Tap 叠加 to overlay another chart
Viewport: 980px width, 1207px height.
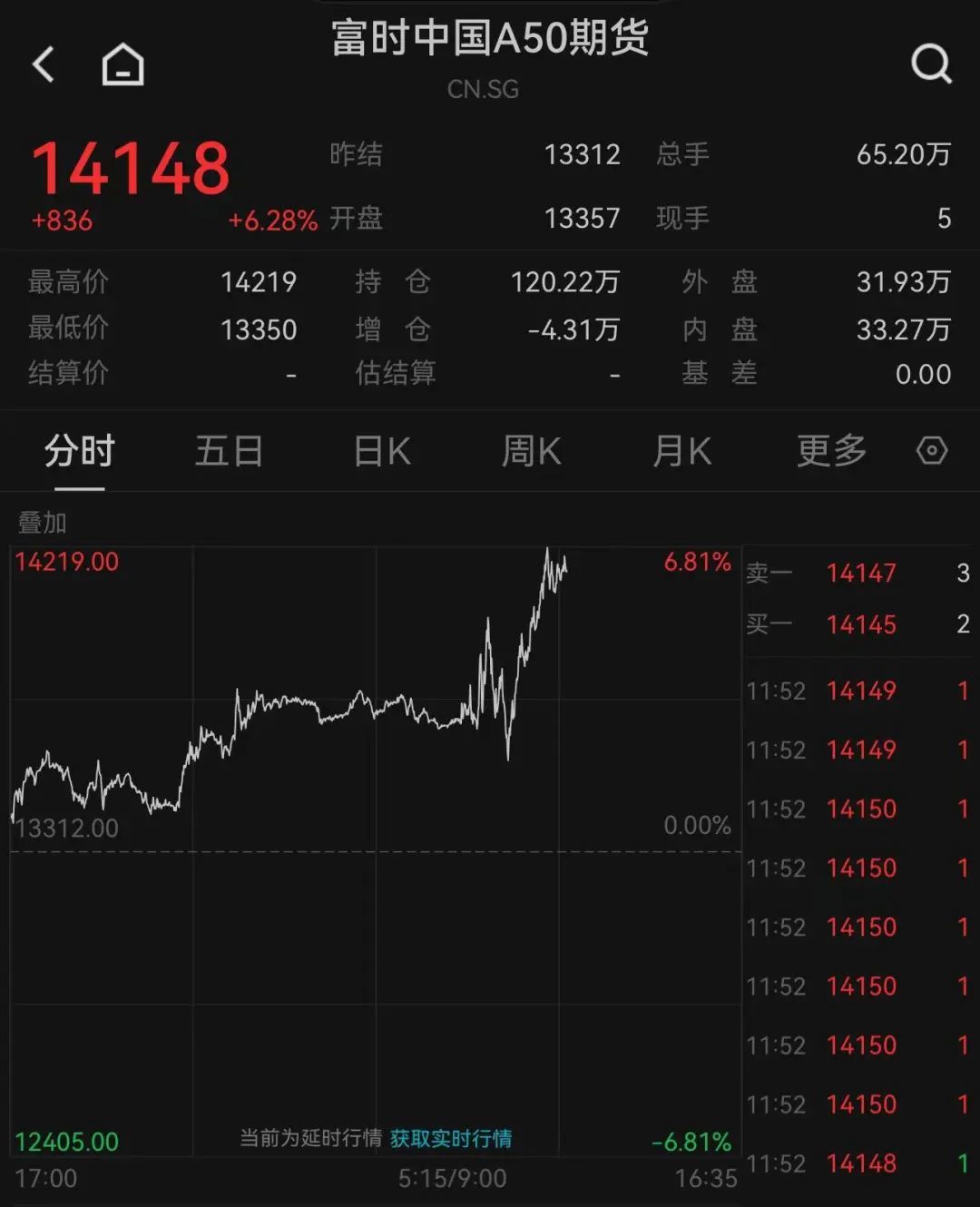tap(42, 523)
